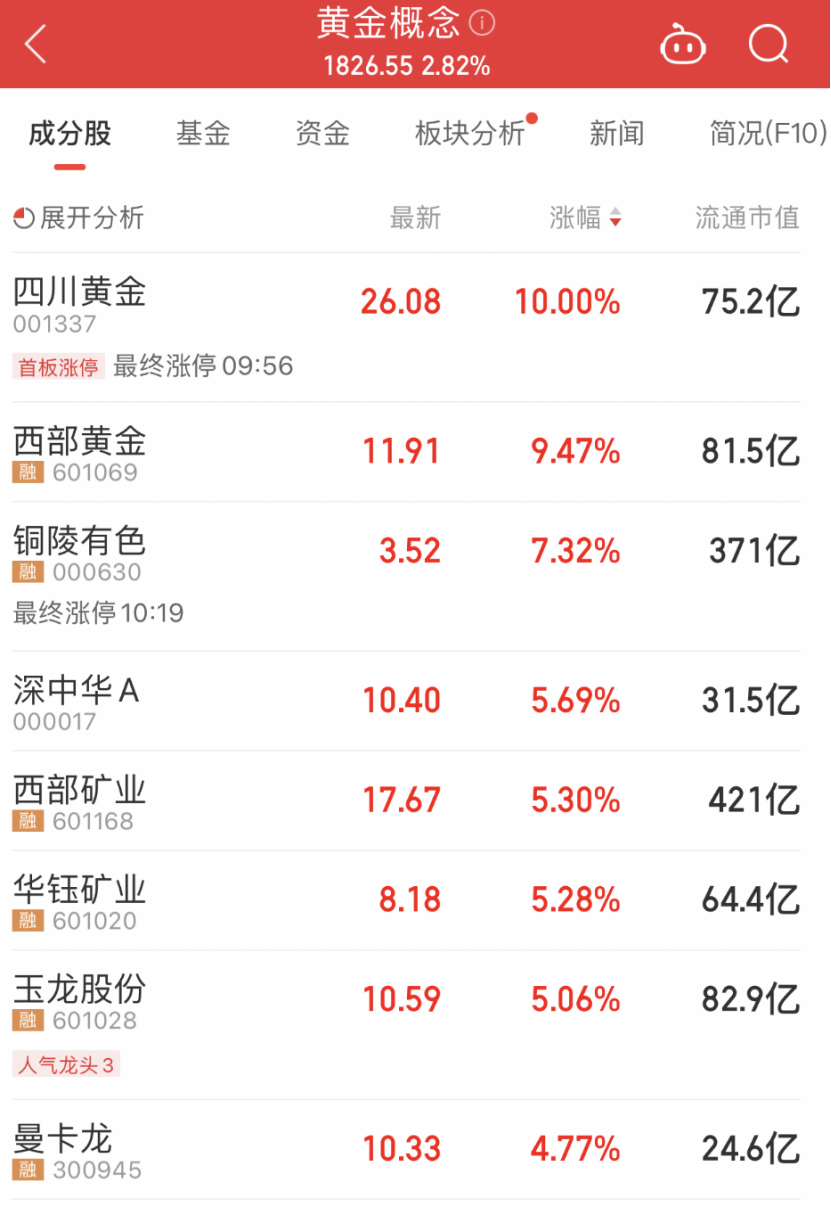Open the 新闻 tab
The image size is (831, 1207).
tap(617, 133)
